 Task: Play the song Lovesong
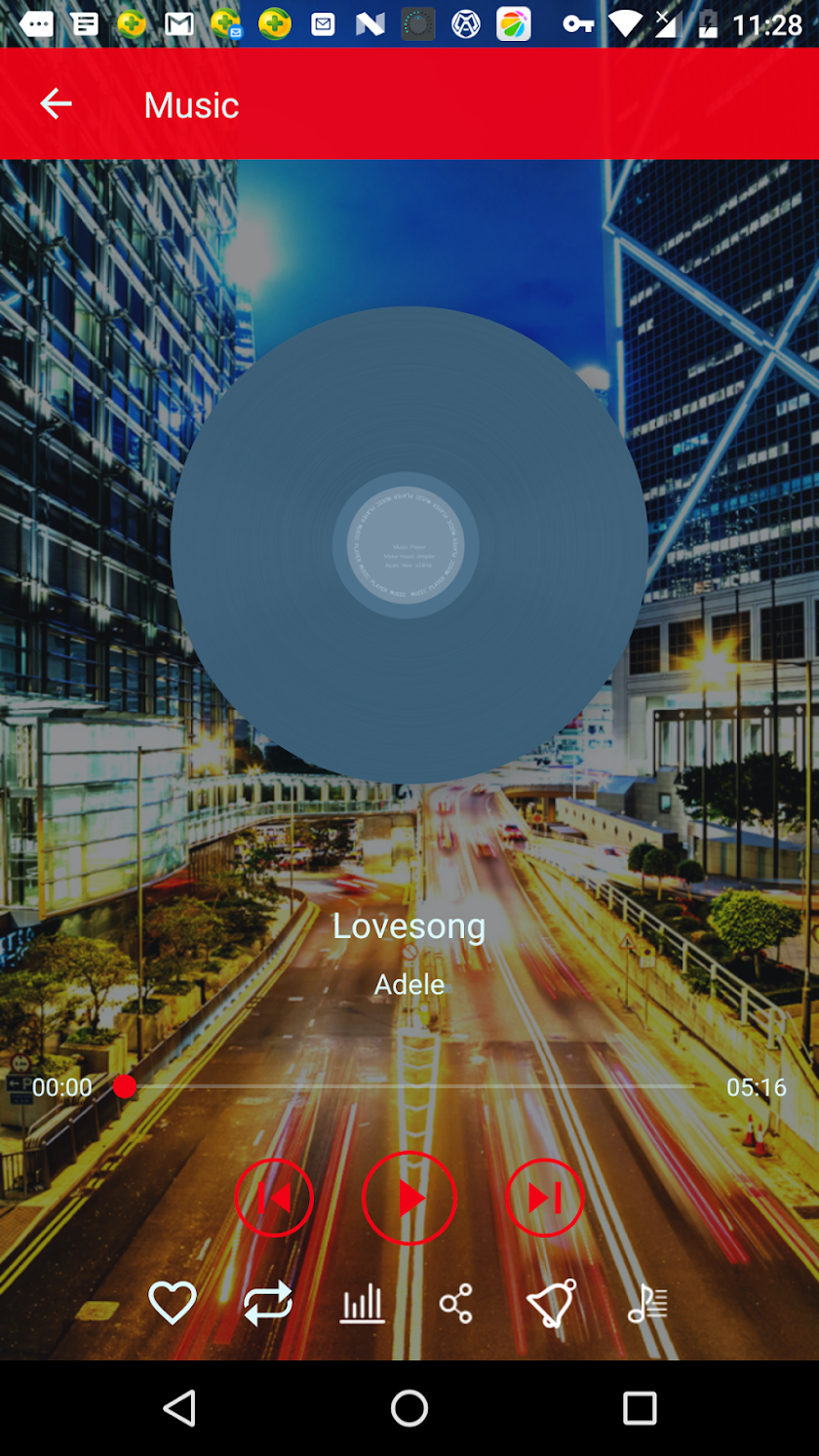click(409, 1198)
